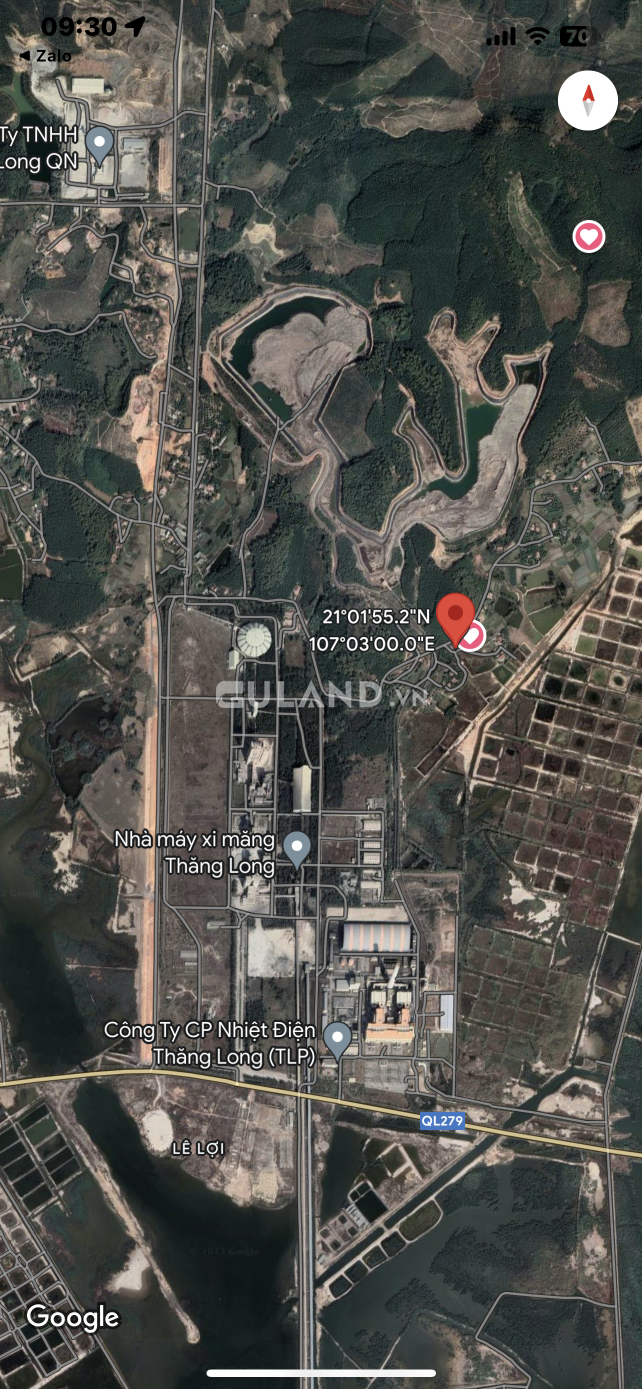Image resolution: width=642 pixels, height=1389 pixels.
Task: Open the lone saved-place heart marker in the hills
Action: [589, 237]
